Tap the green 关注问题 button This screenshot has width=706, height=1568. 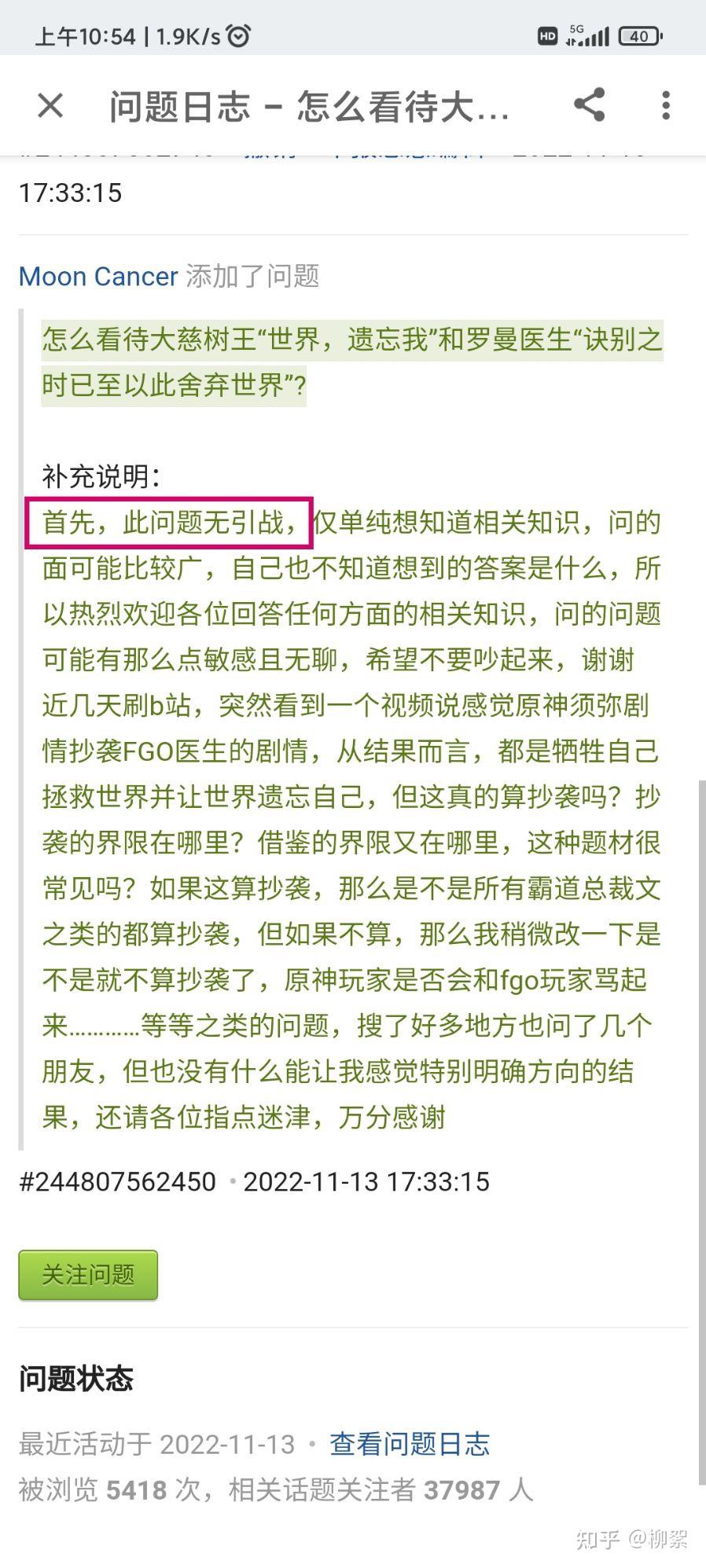point(88,1275)
